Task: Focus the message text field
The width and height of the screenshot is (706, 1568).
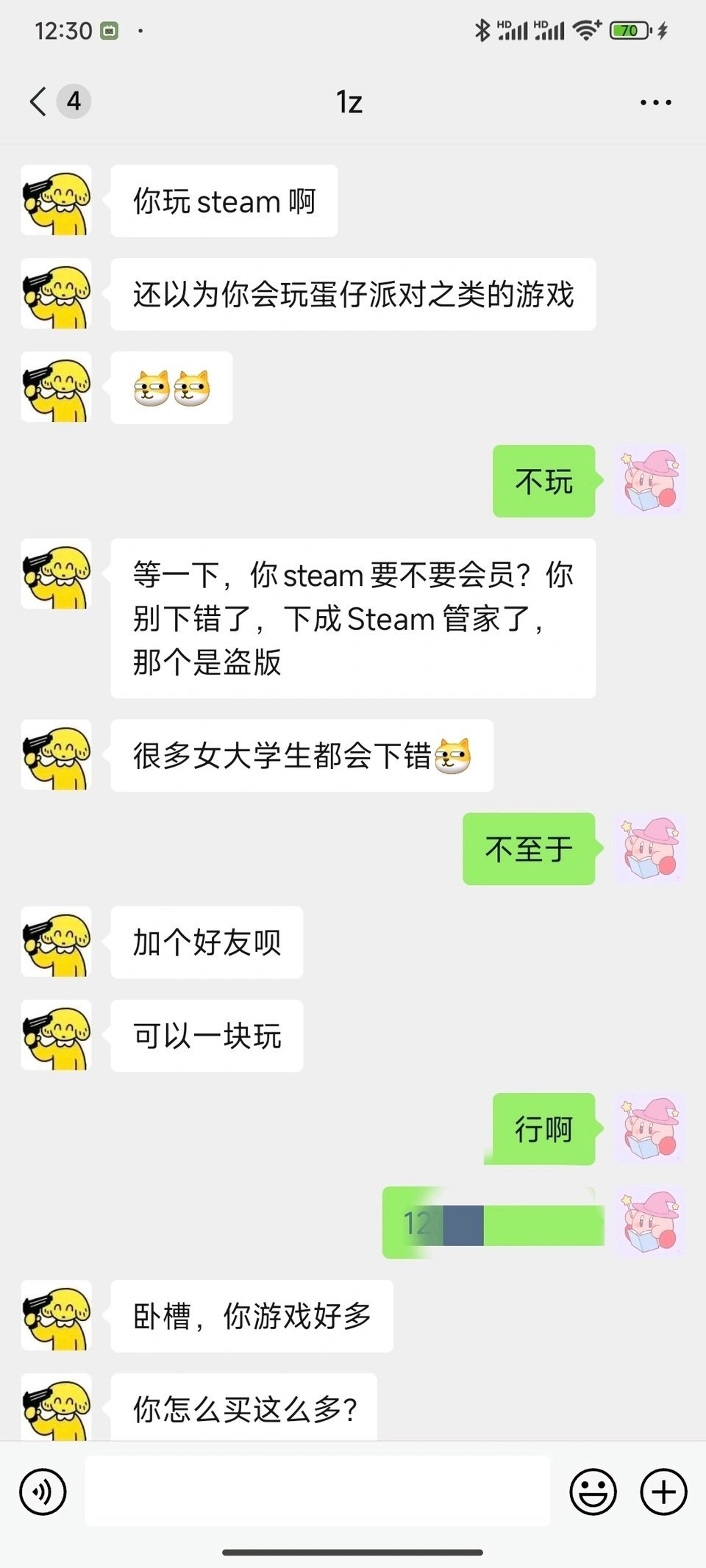Action: [x=318, y=1492]
